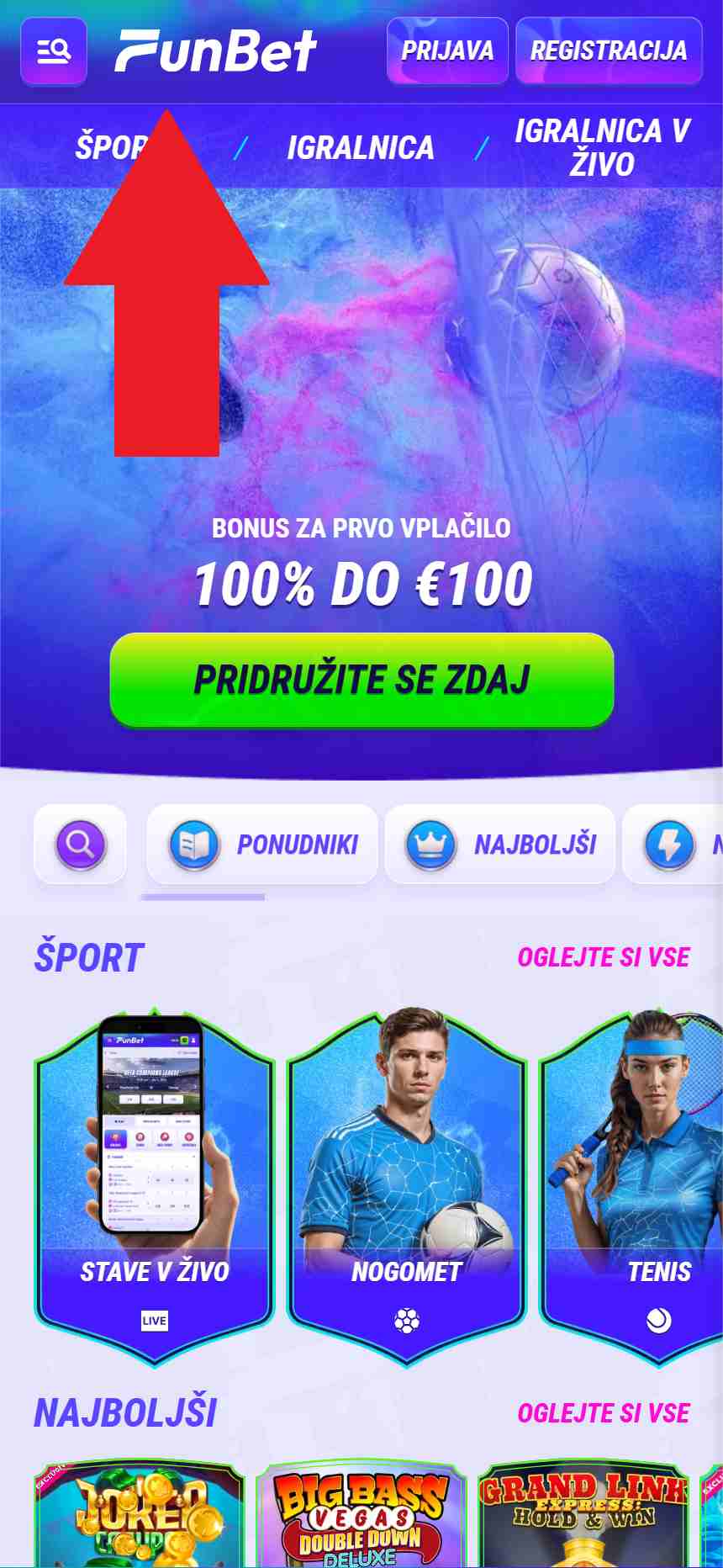Screen dimensions: 723x1568
Task: Select the Najboljši chip
Action: click(x=500, y=844)
